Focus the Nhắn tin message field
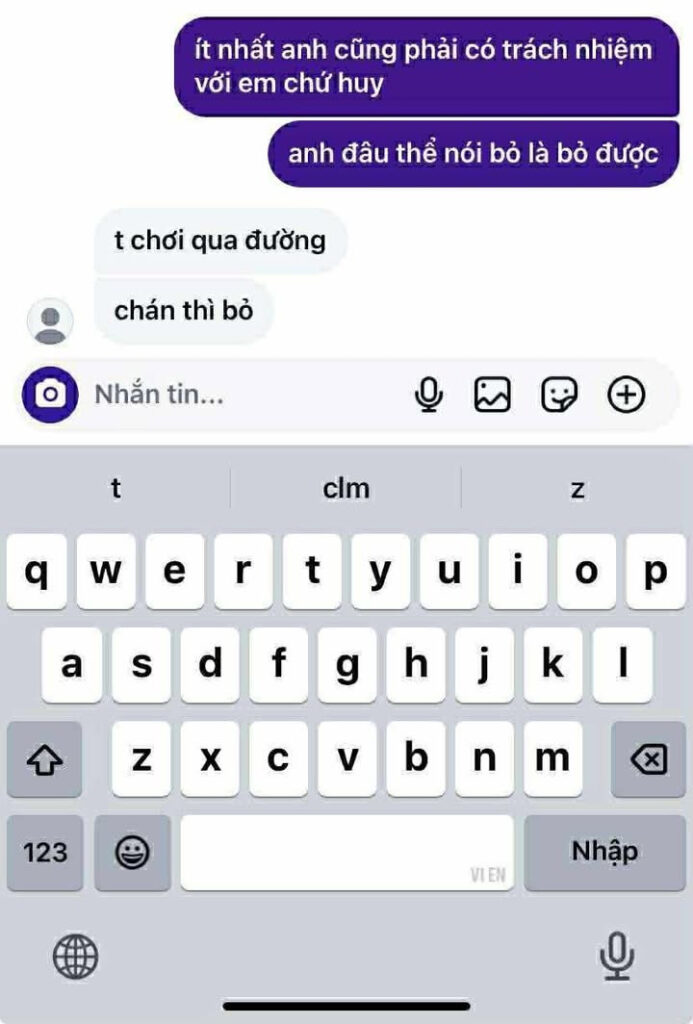 [240, 395]
